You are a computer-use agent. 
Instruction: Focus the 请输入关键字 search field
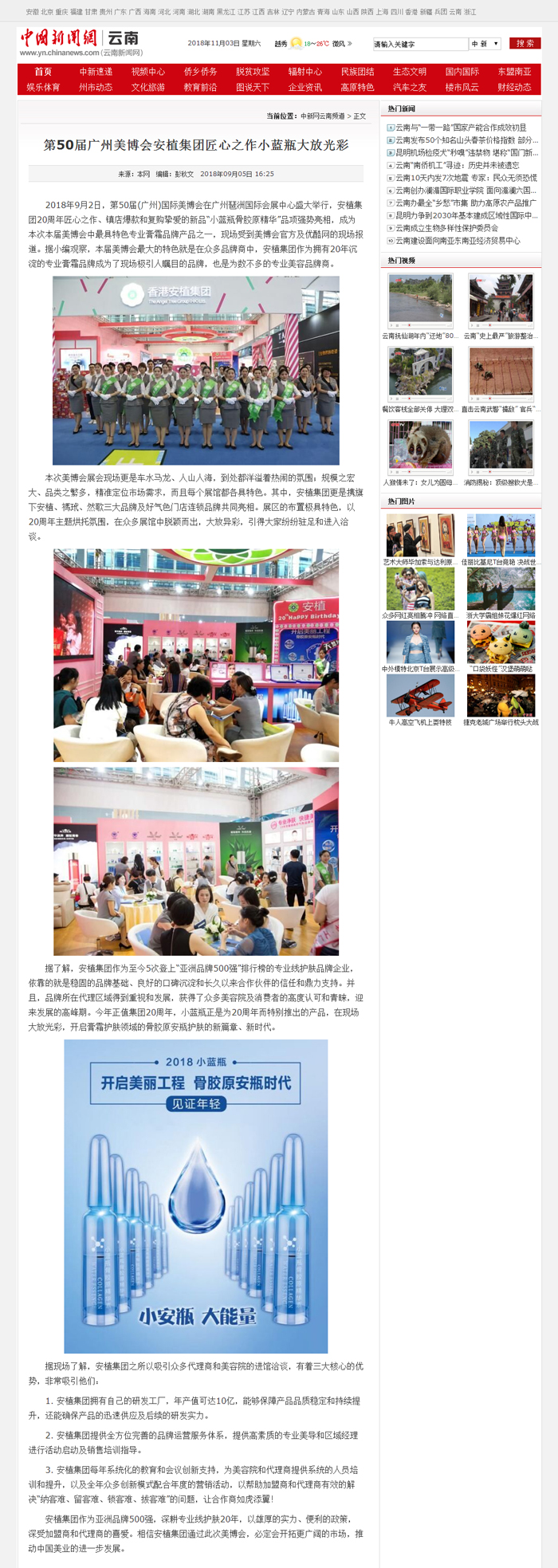tap(419, 44)
